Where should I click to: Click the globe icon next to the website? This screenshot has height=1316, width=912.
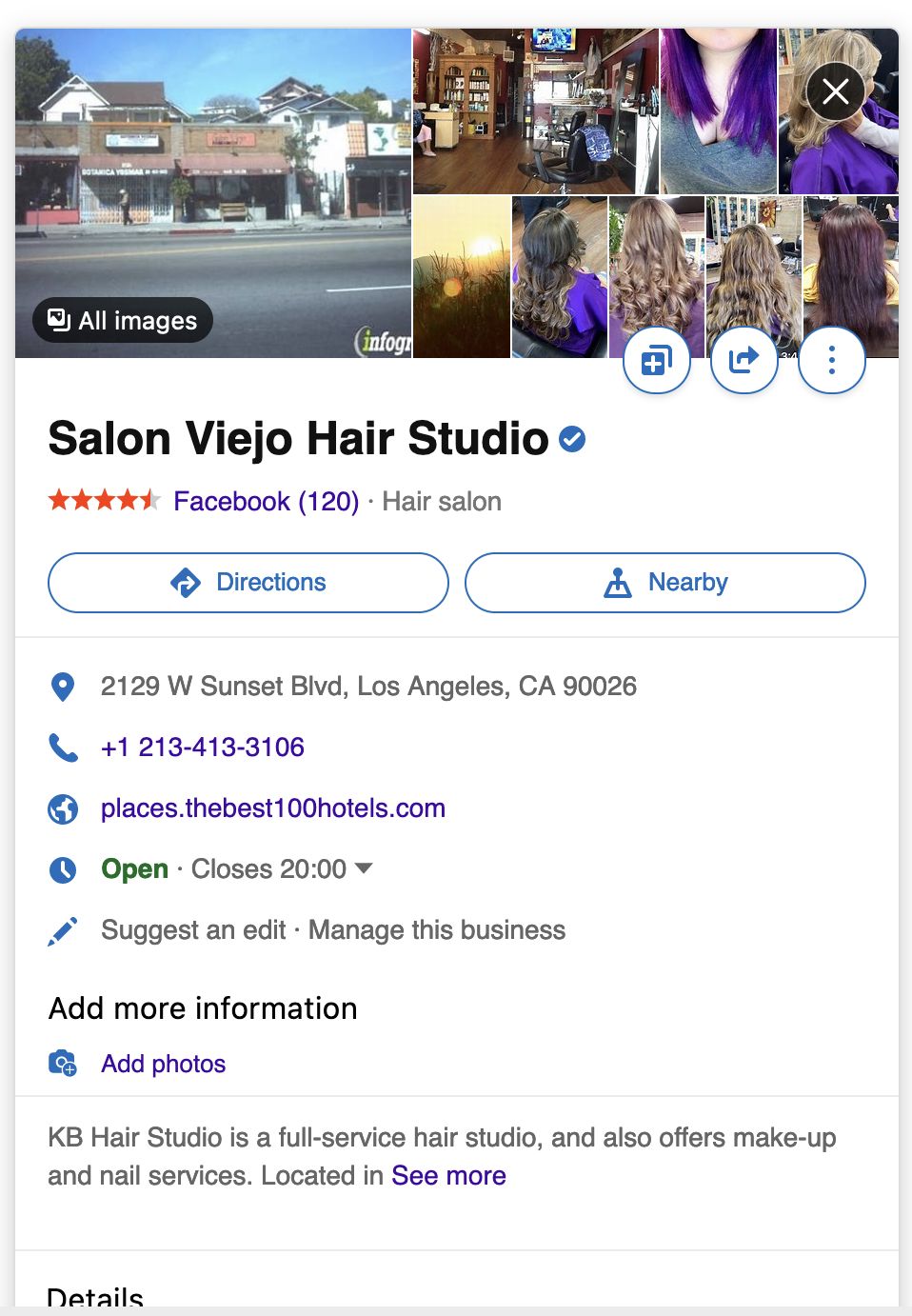(x=63, y=808)
